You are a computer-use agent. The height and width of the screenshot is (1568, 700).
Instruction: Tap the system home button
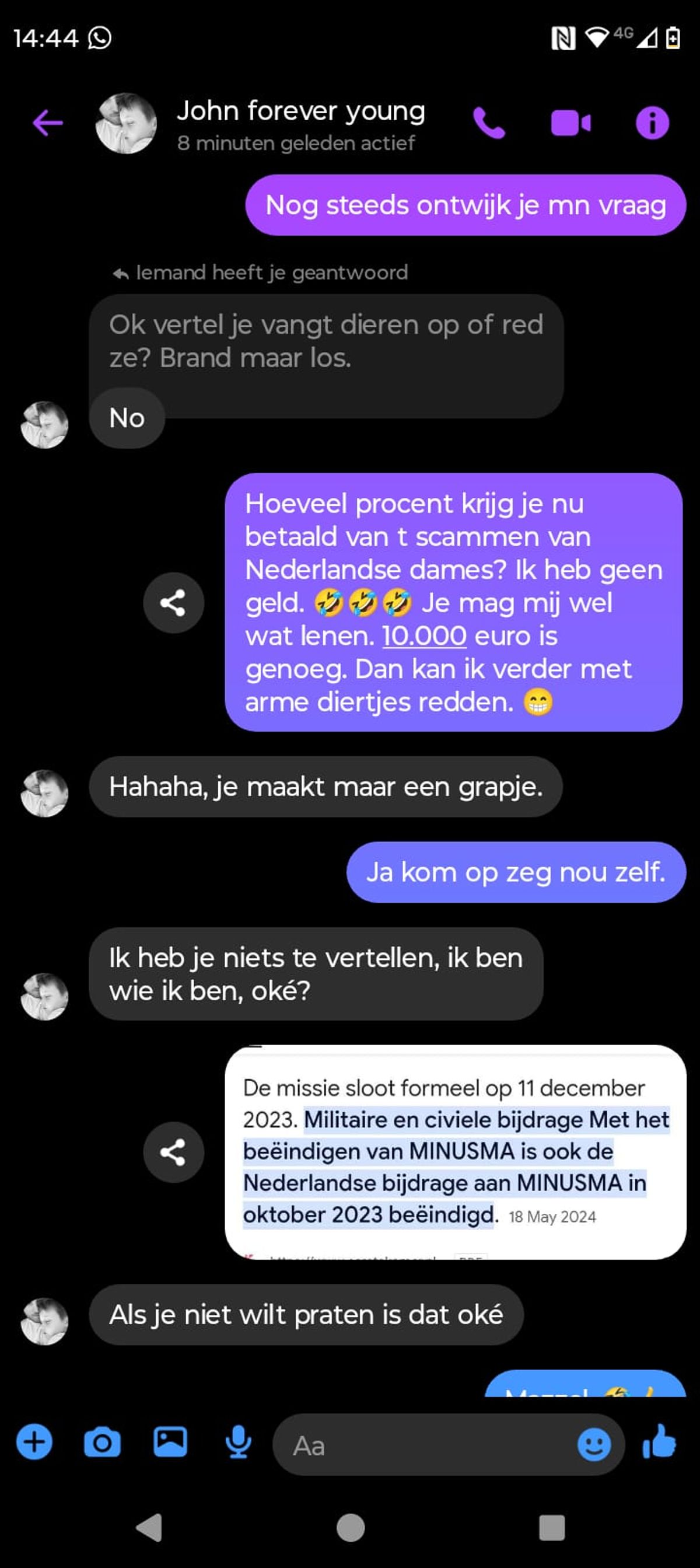tap(351, 1527)
